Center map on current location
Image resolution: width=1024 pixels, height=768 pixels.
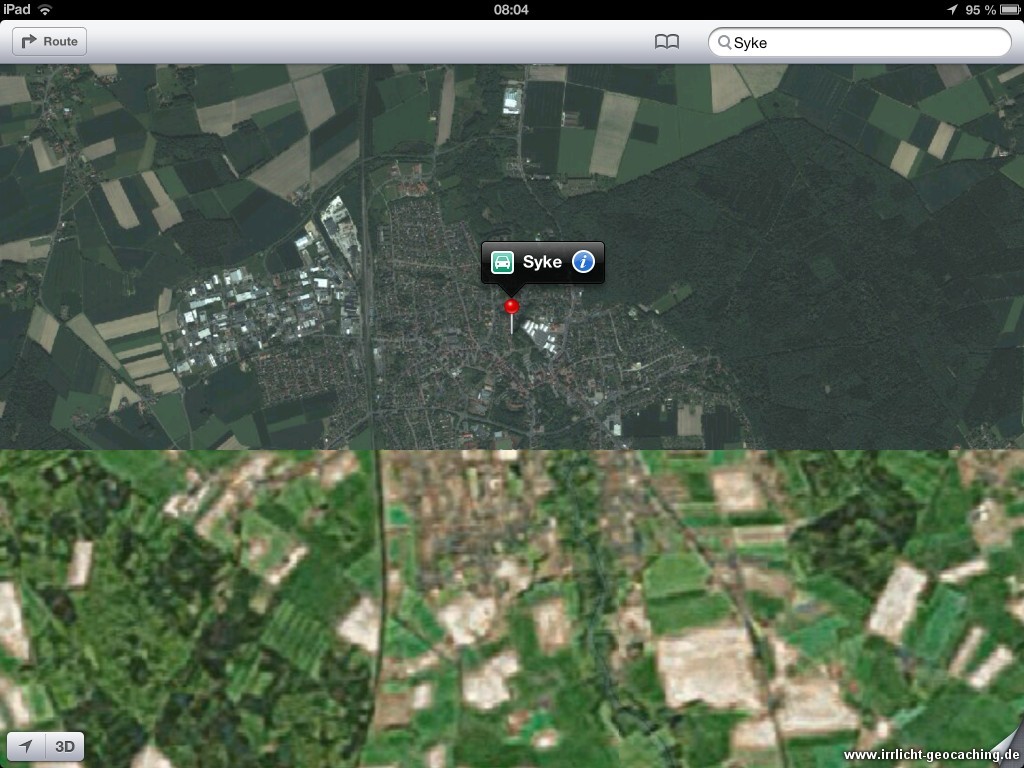pyautogui.click(x=28, y=746)
